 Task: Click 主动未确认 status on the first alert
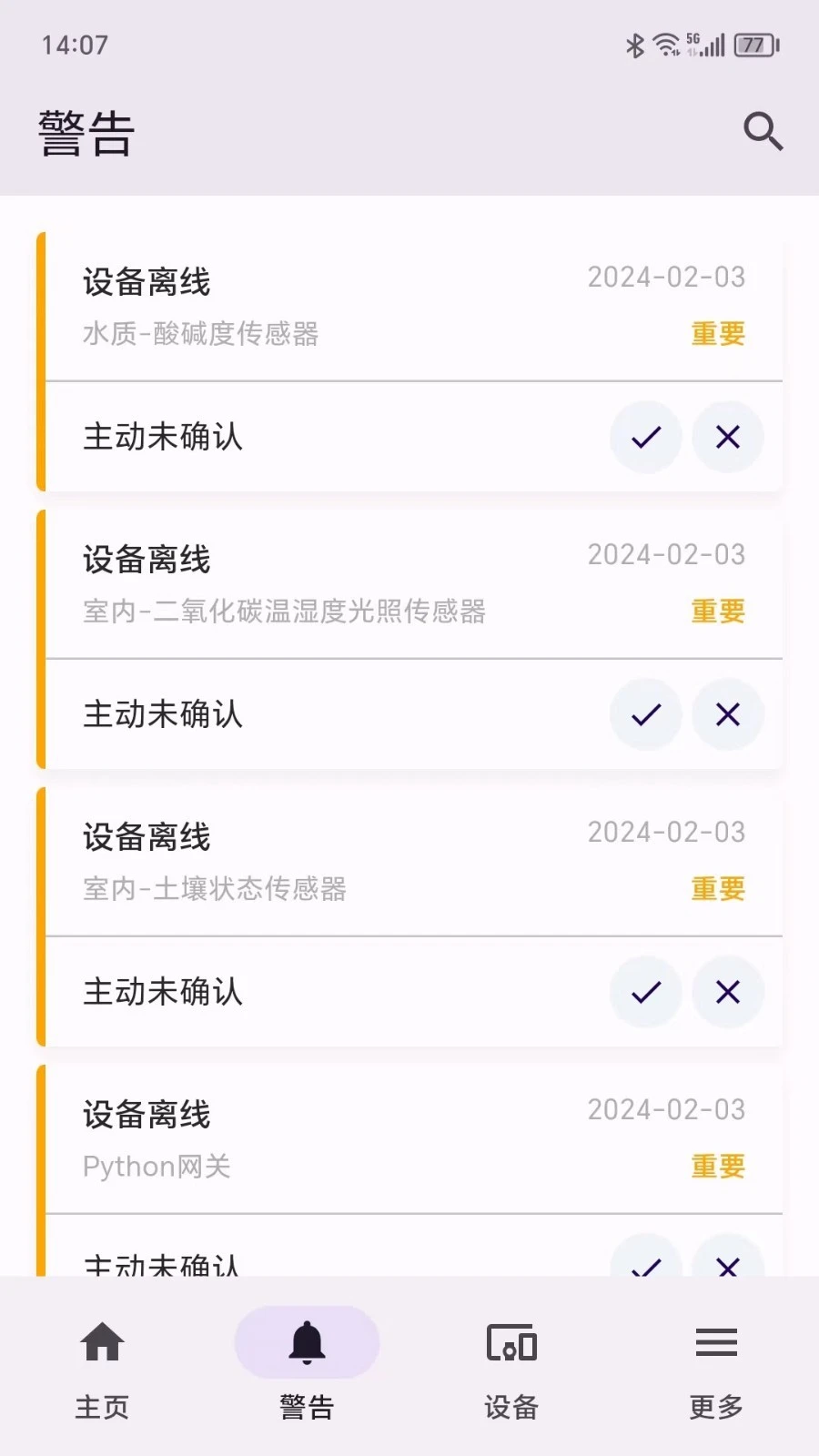point(162,438)
